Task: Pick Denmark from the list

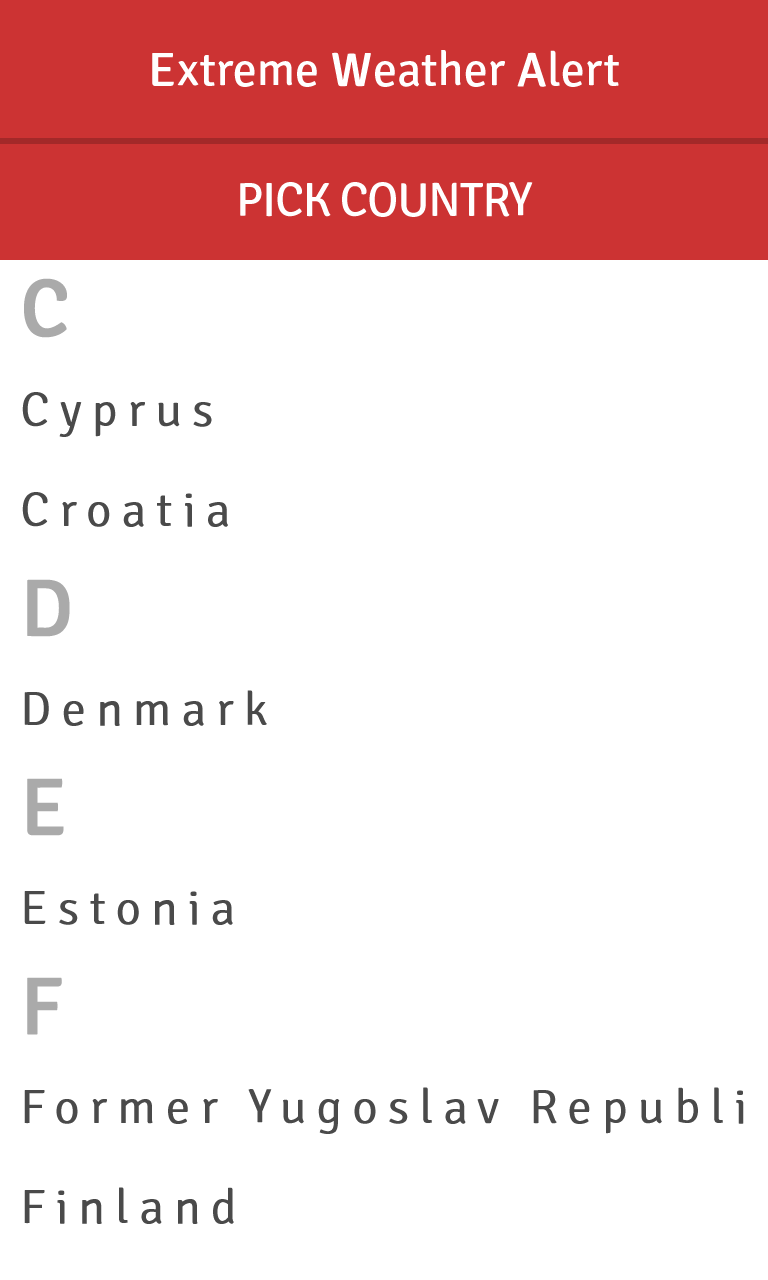Action: click(145, 710)
